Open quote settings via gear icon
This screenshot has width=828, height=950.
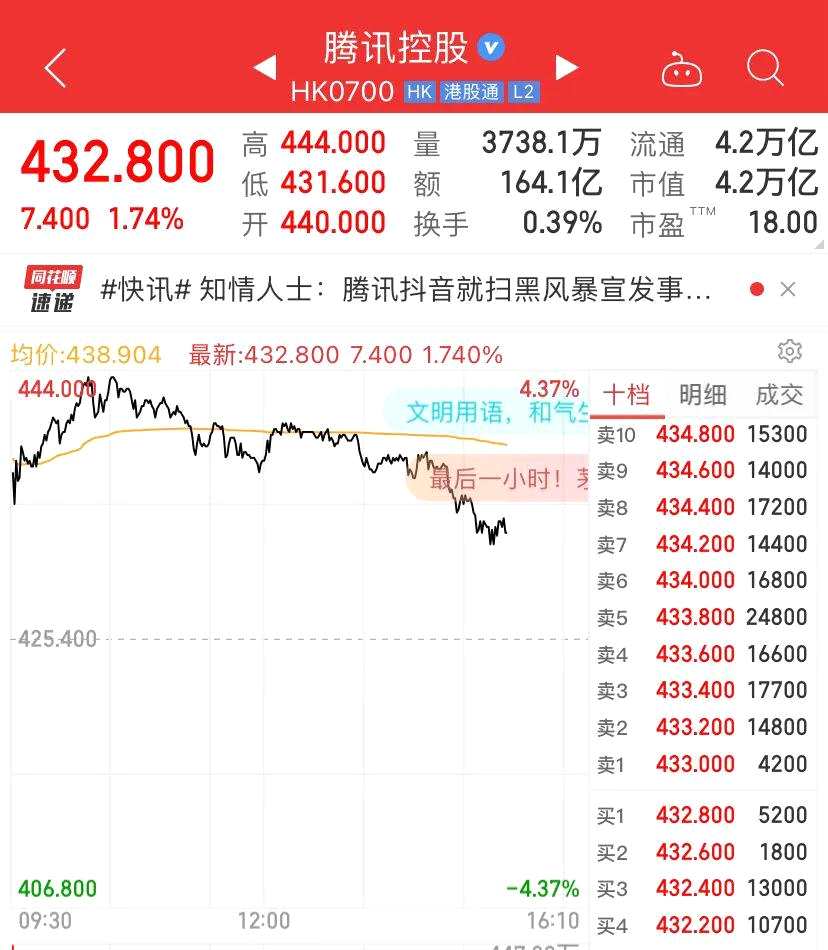click(x=789, y=351)
